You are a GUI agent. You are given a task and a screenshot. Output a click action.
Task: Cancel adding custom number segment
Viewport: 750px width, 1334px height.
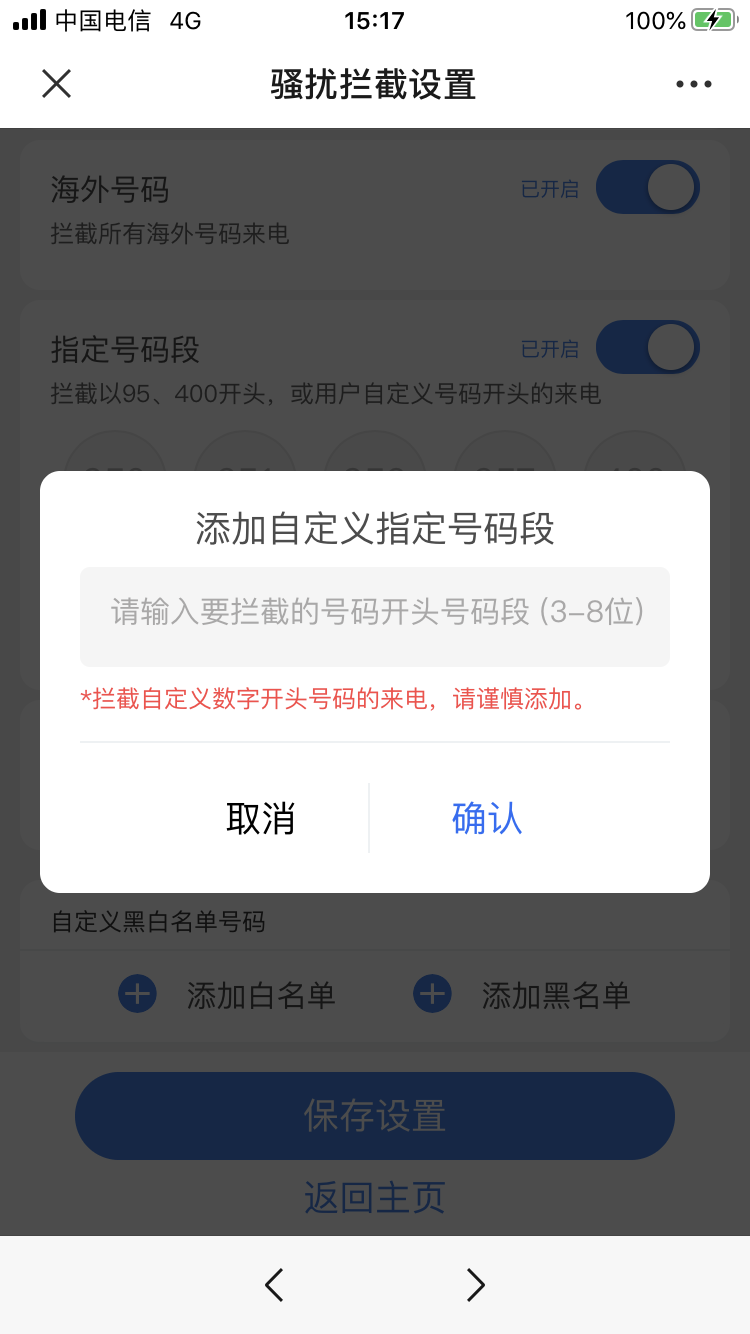(260, 818)
